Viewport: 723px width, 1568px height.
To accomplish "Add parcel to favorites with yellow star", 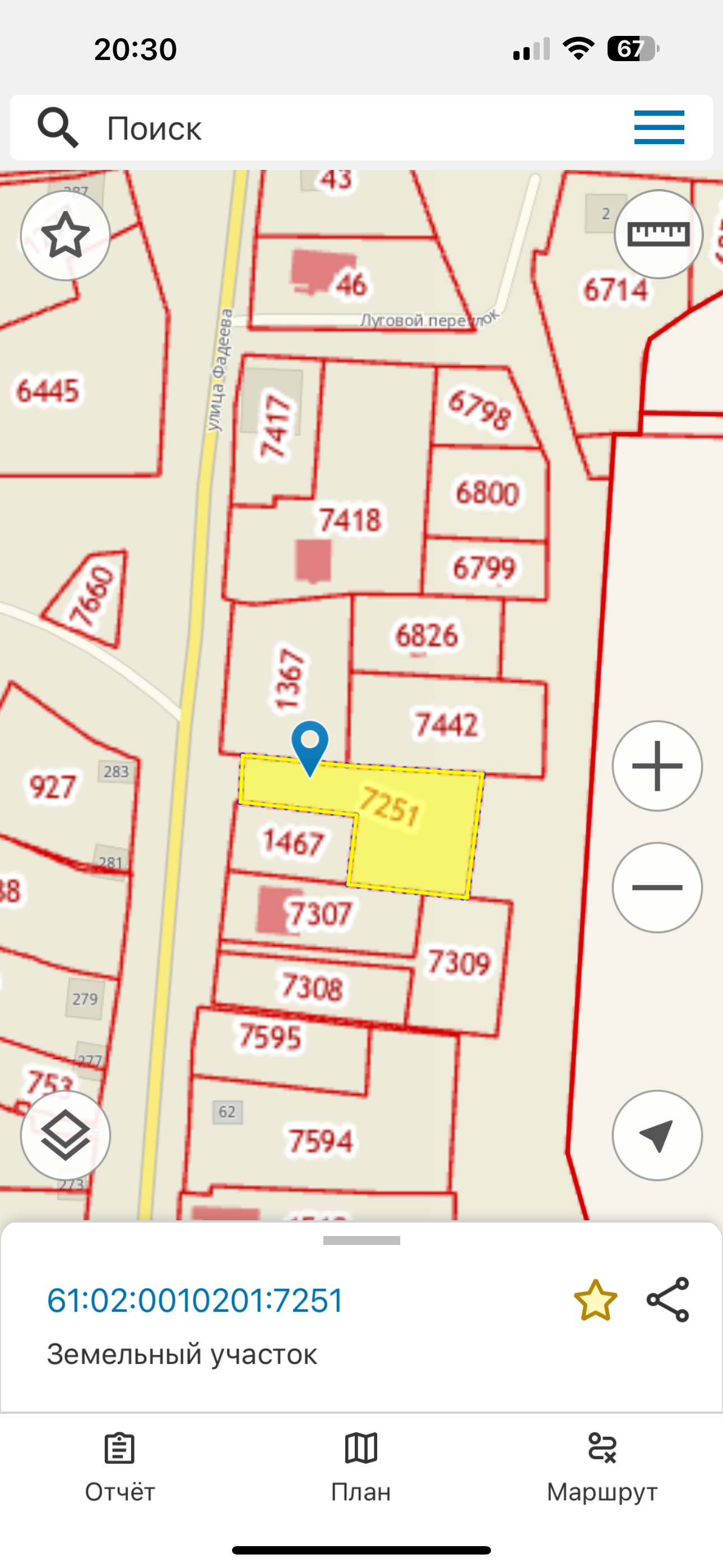I will click(x=595, y=1300).
